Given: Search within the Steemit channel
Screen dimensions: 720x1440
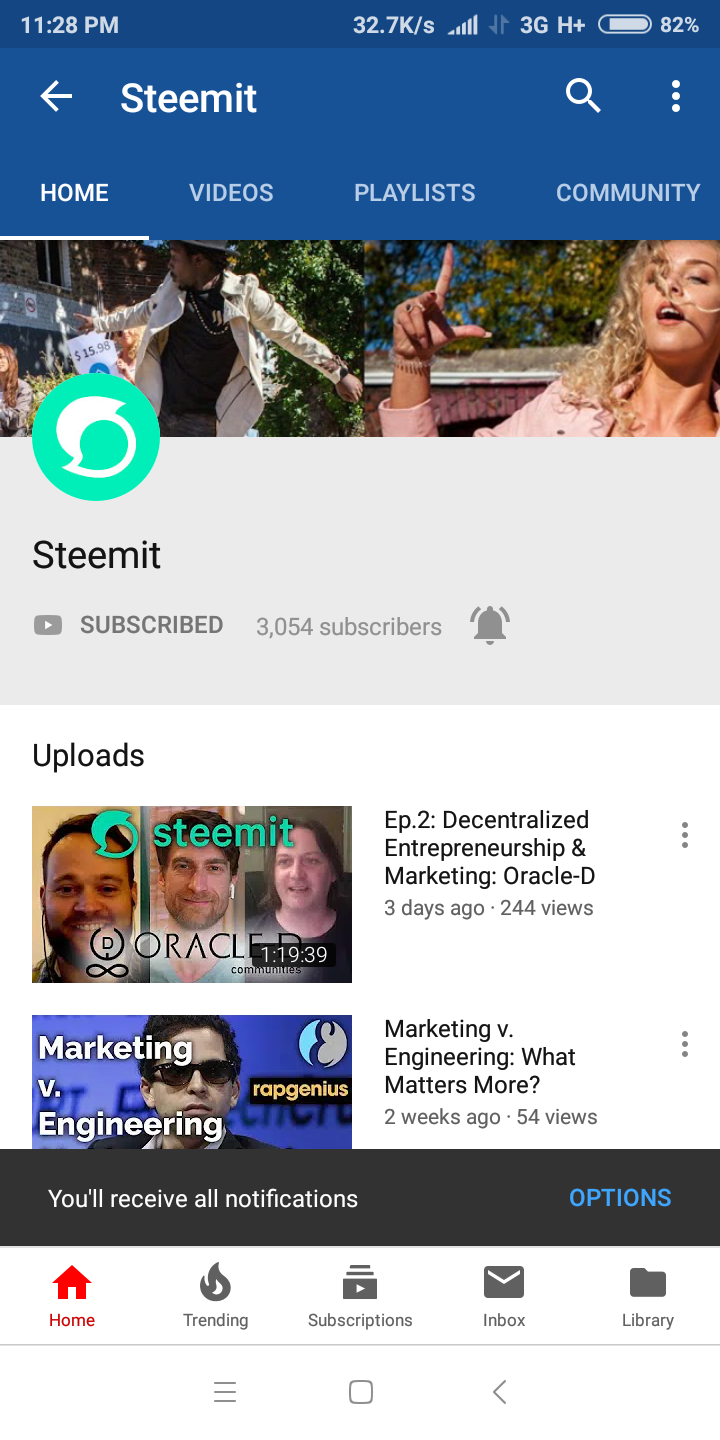Looking at the screenshot, I should (x=583, y=97).
